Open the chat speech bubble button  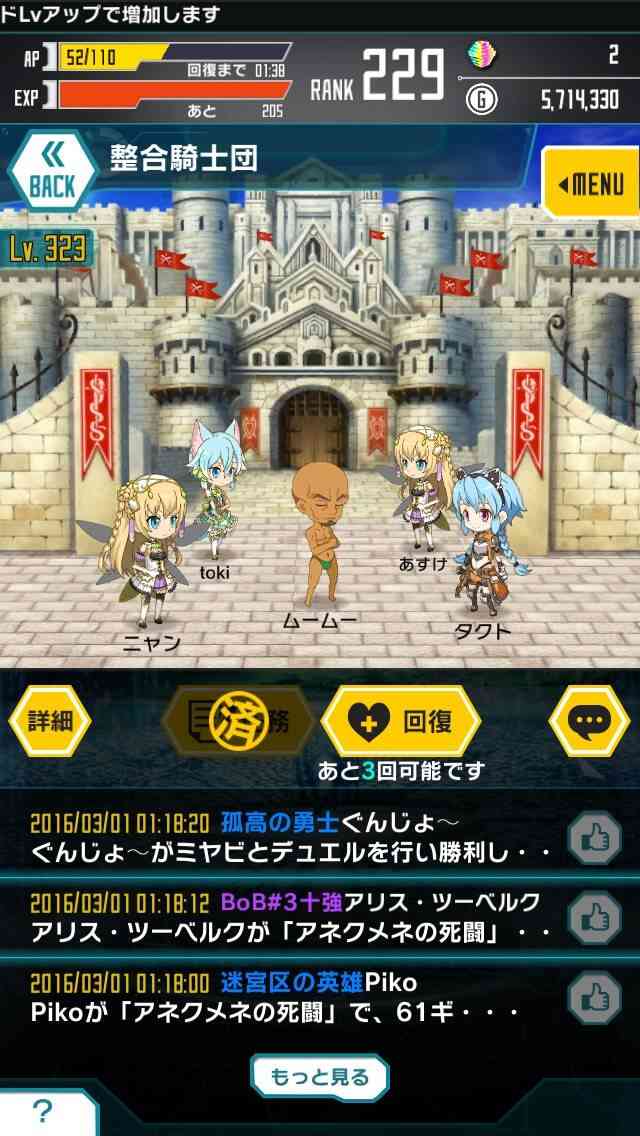click(589, 721)
